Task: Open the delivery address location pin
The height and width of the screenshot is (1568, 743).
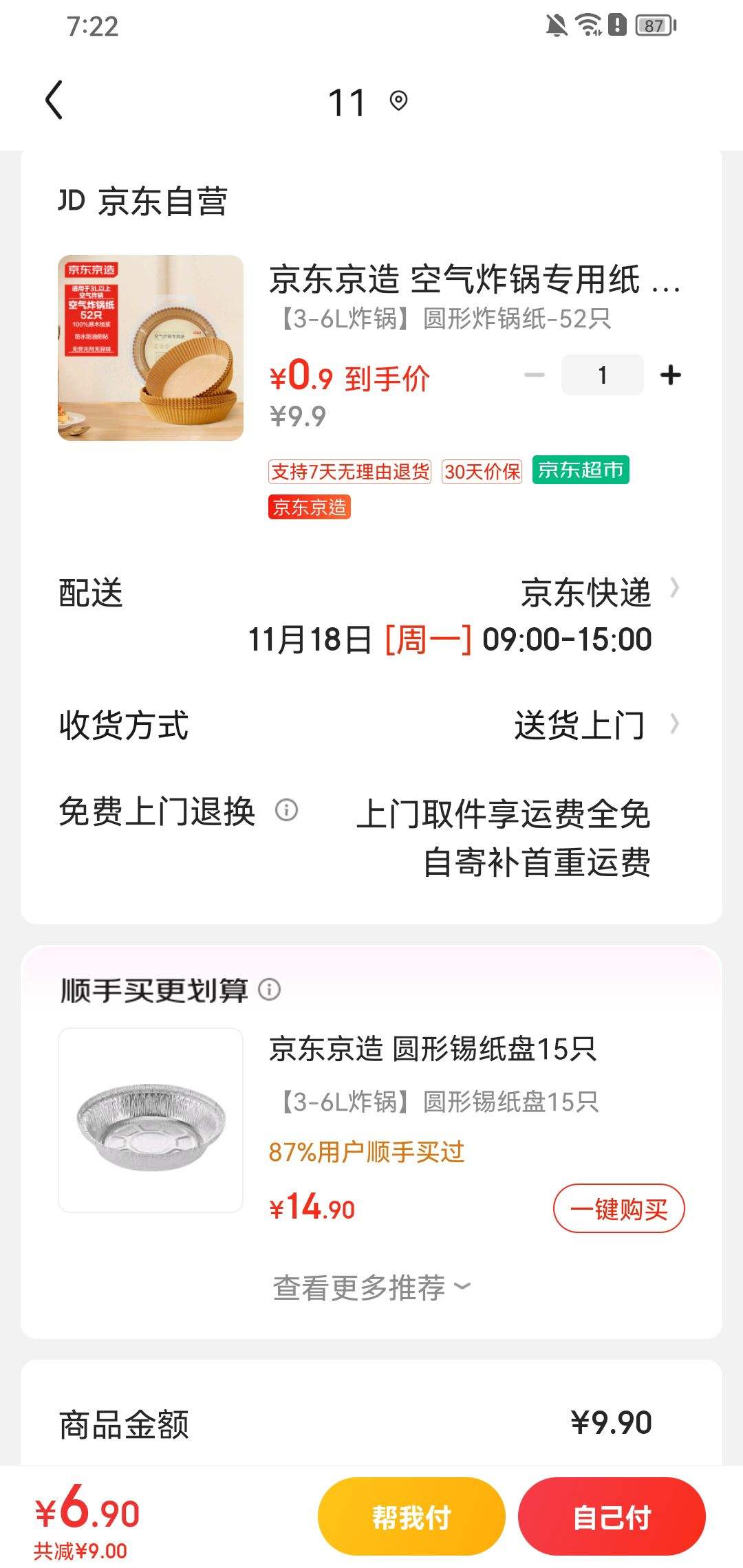Action: click(398, 101)
